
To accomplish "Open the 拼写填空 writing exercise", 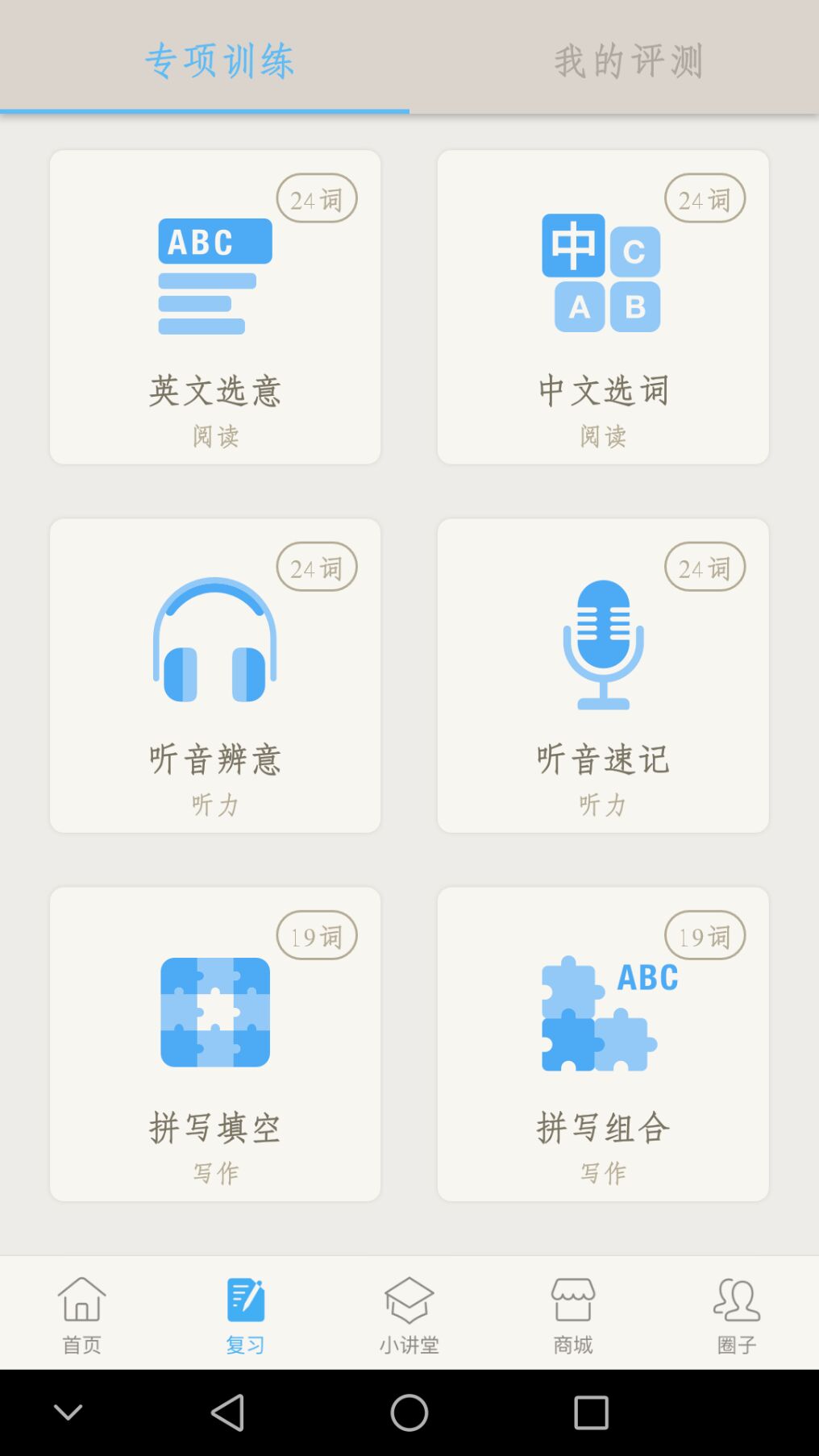I will pos(215,1044).
